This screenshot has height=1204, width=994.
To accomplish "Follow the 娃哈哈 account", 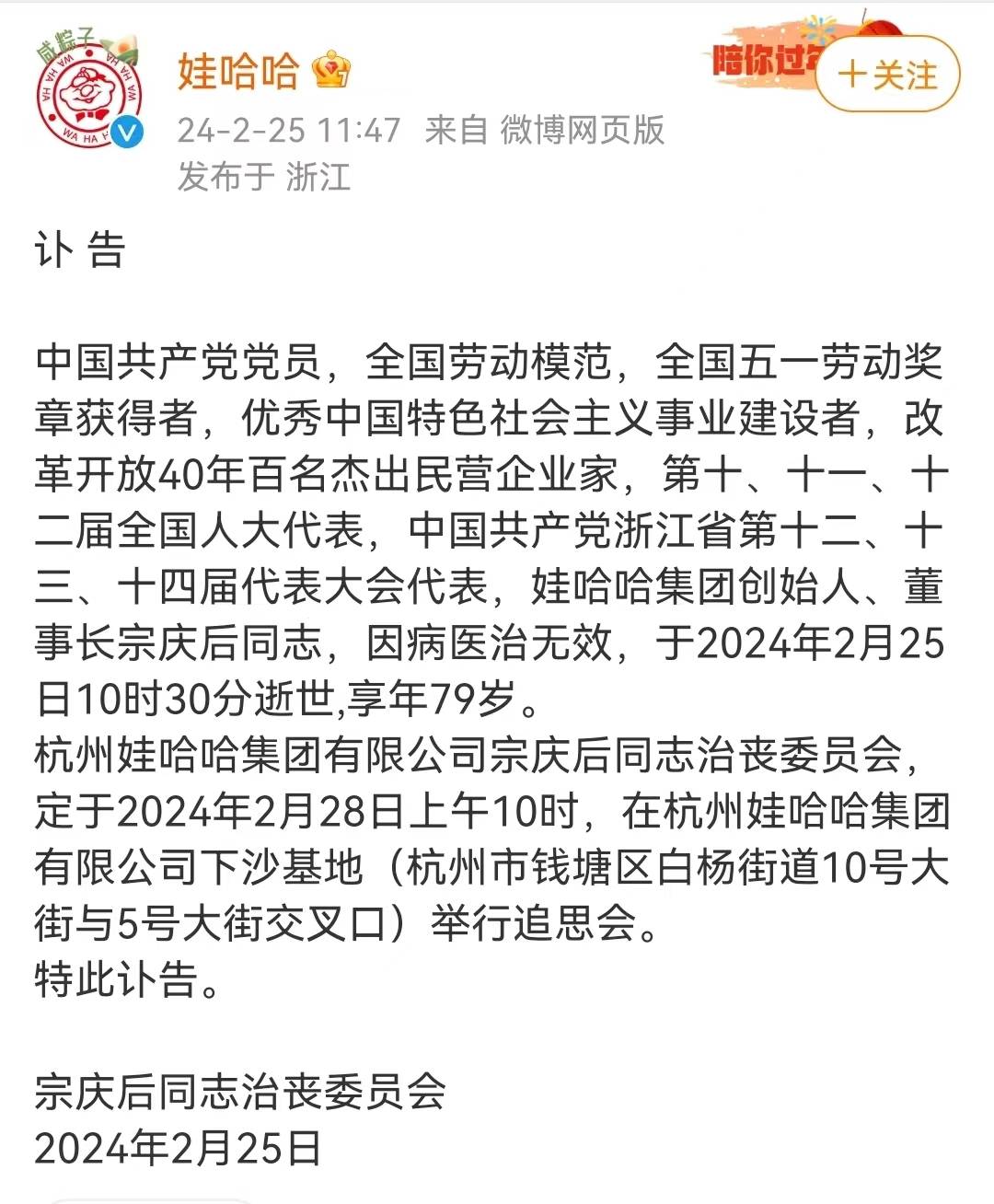I will (x=887, y=75).
